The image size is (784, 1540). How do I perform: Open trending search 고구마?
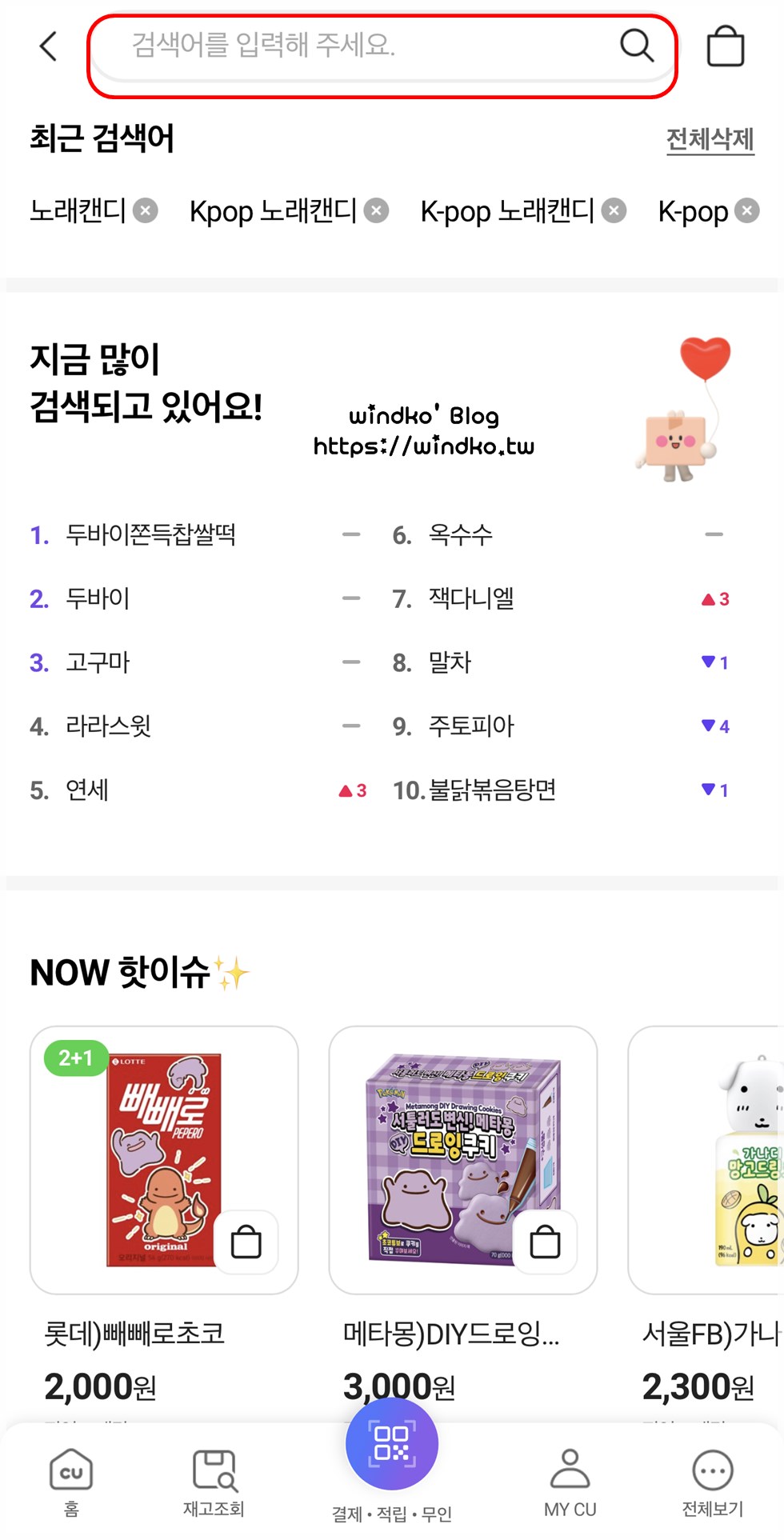98,662
